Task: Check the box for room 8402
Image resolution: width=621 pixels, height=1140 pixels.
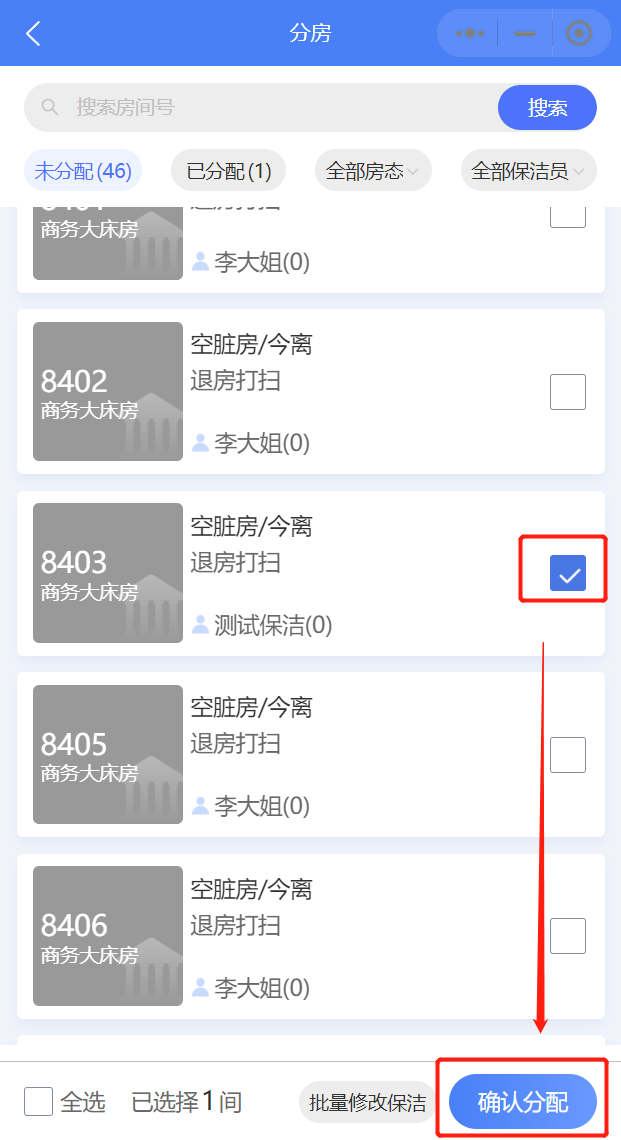Action: [x=568, y=392]
